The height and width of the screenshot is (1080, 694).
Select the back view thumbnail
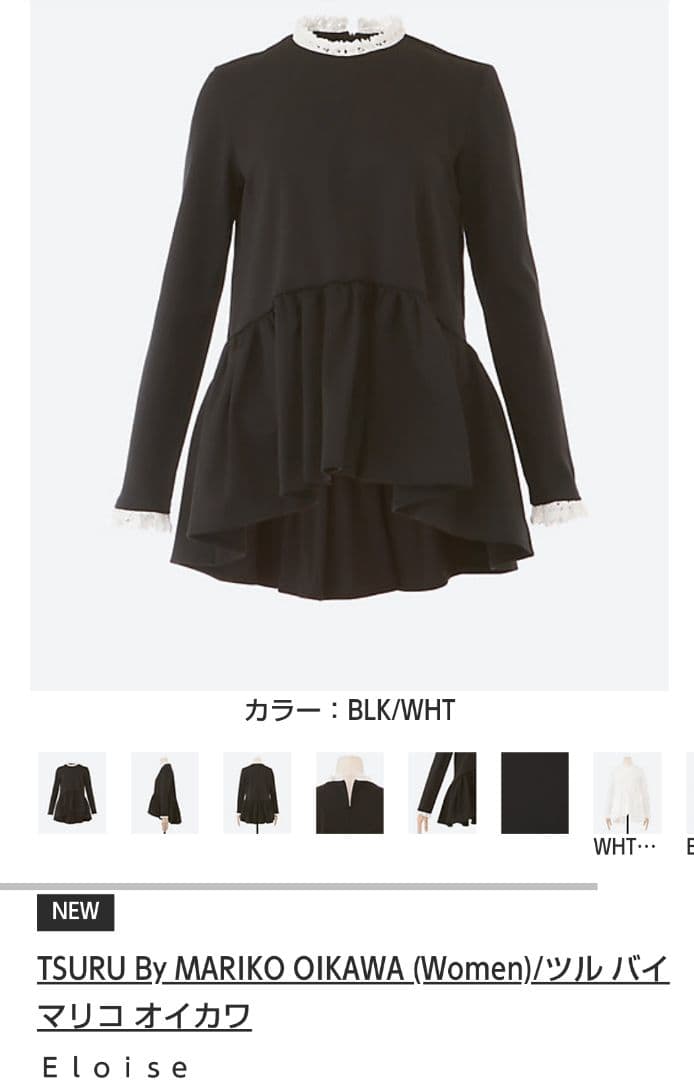pos(257,792)
